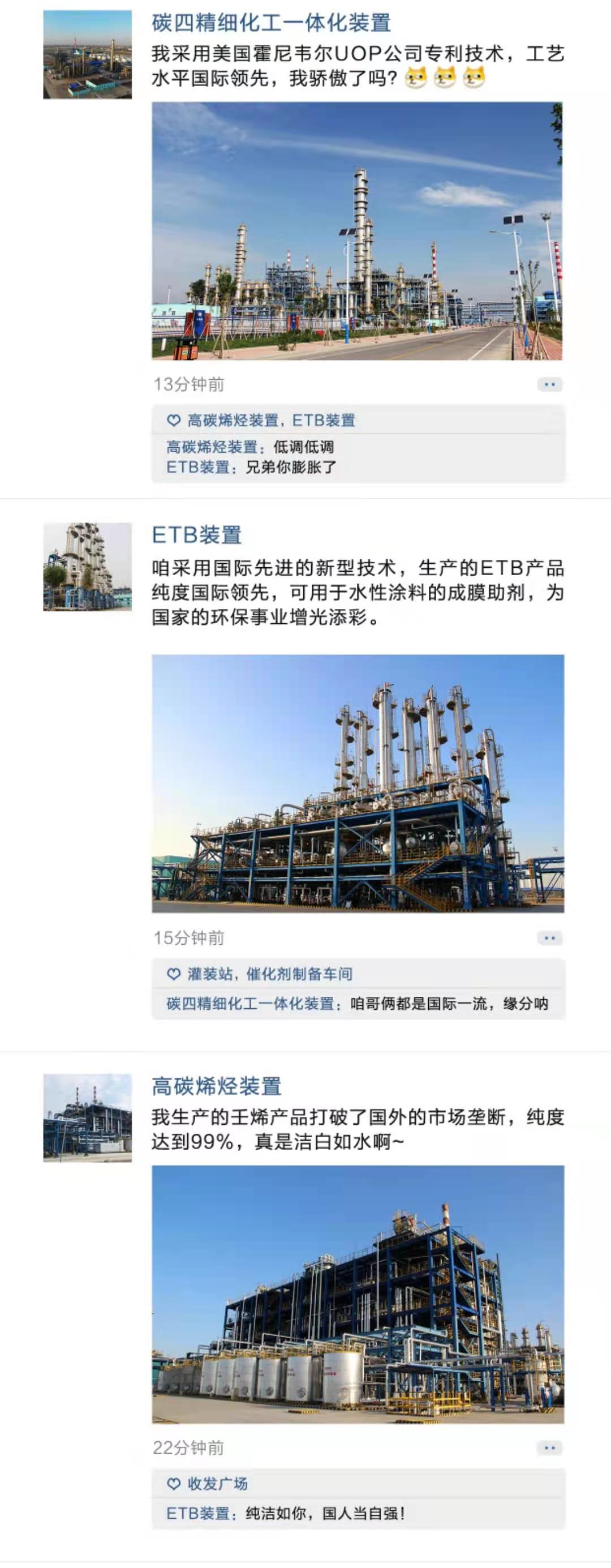Open the comment menu under the 13分钟前 post
This screenshot has width=611, height=1568.
549,385
